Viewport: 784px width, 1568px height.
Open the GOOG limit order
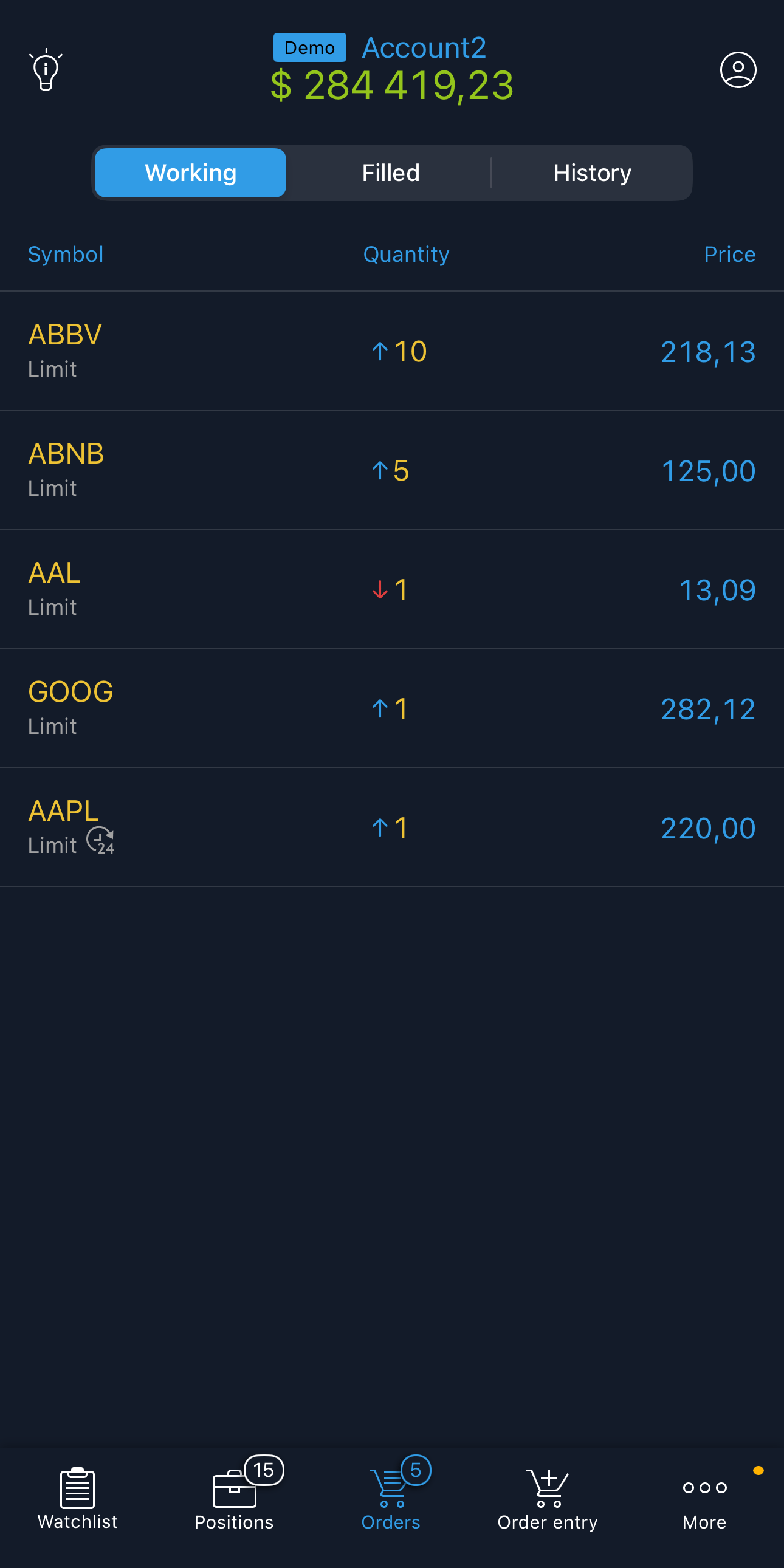pyautogui.click(x=392, y=708)
